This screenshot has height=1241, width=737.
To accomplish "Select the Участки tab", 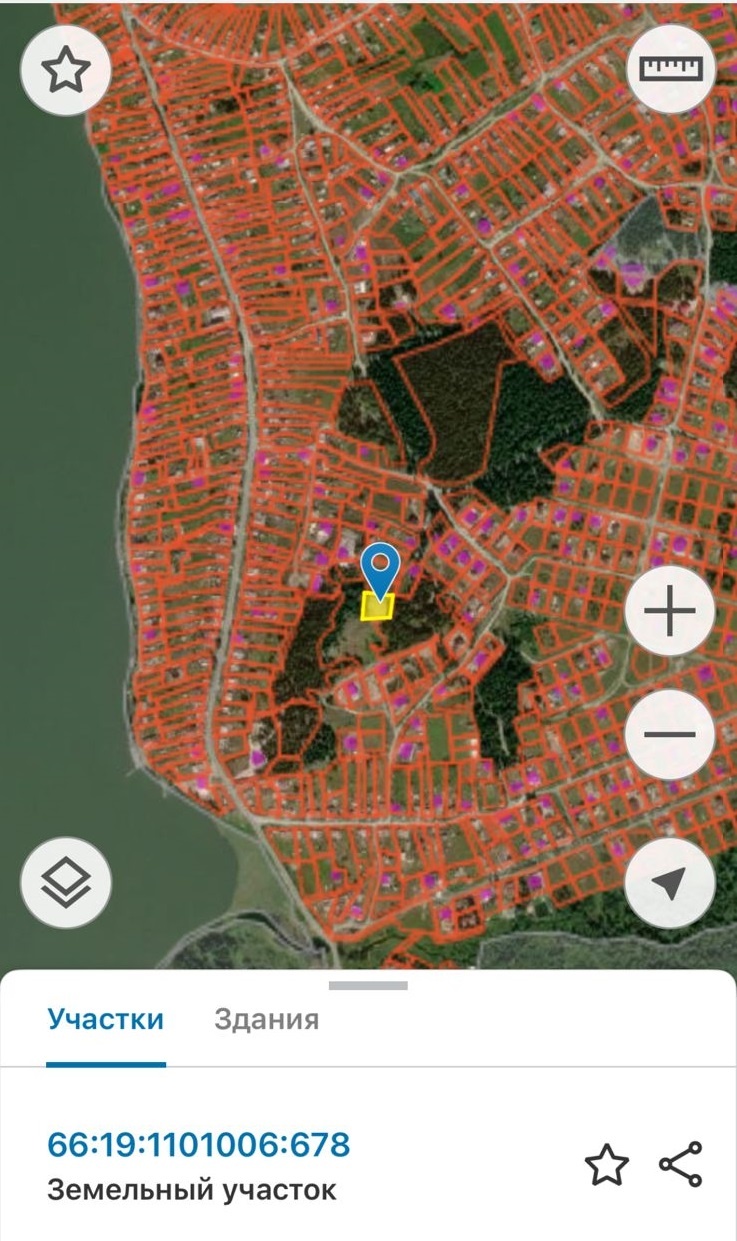I will click(x=105, y=1019).
